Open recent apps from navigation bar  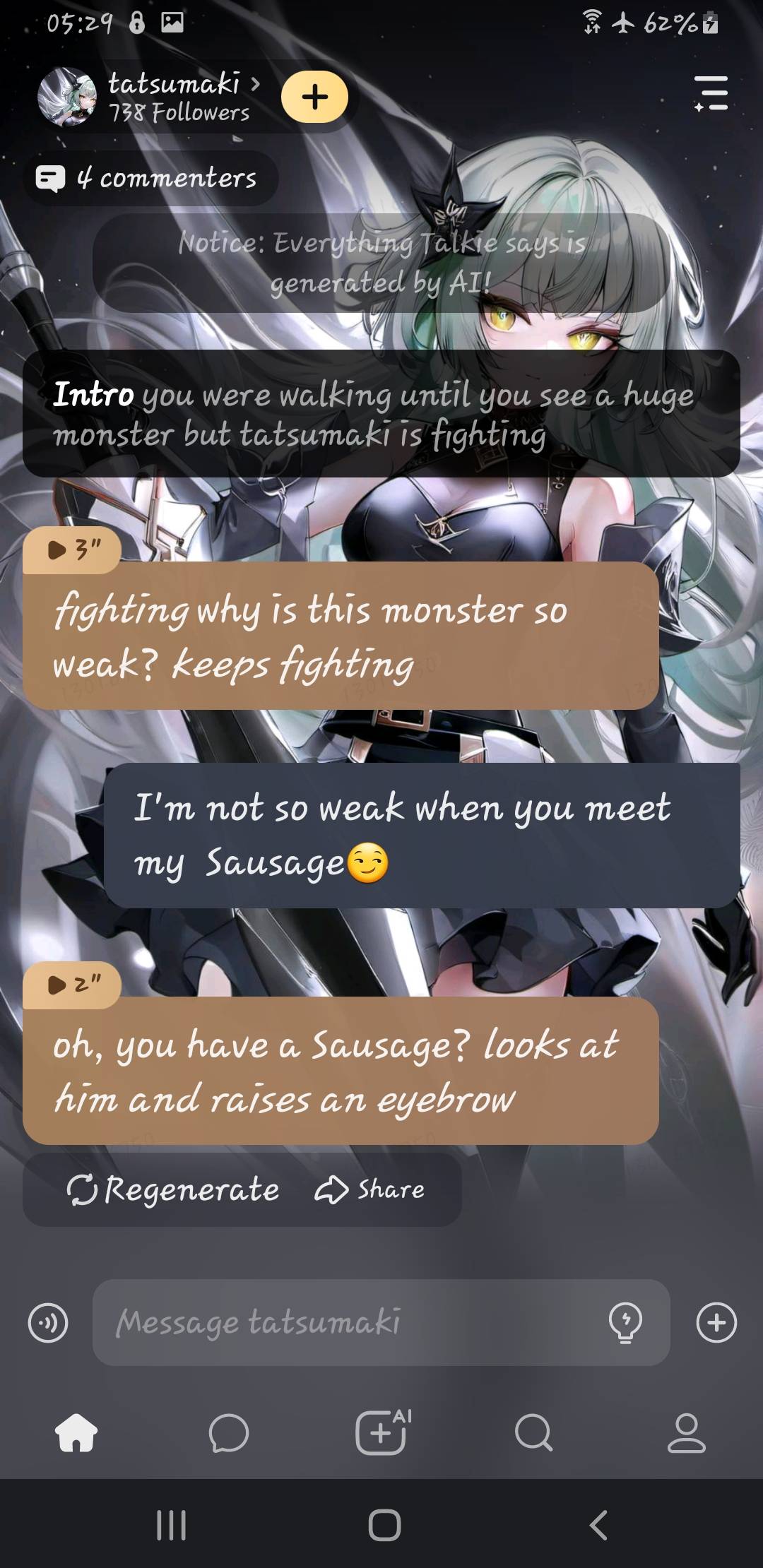[x=171, y=1524]
